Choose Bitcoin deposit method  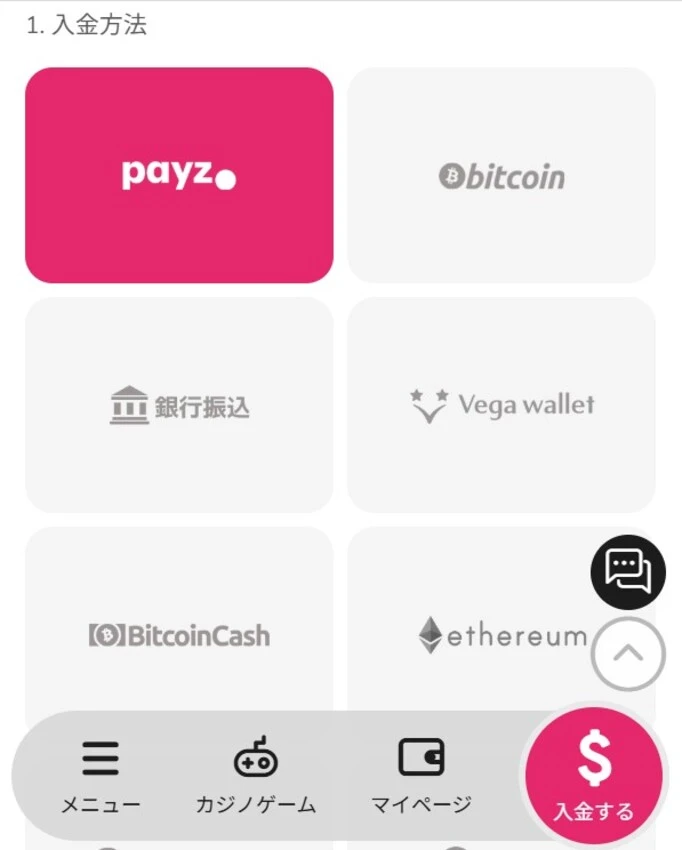coord(501,175)
